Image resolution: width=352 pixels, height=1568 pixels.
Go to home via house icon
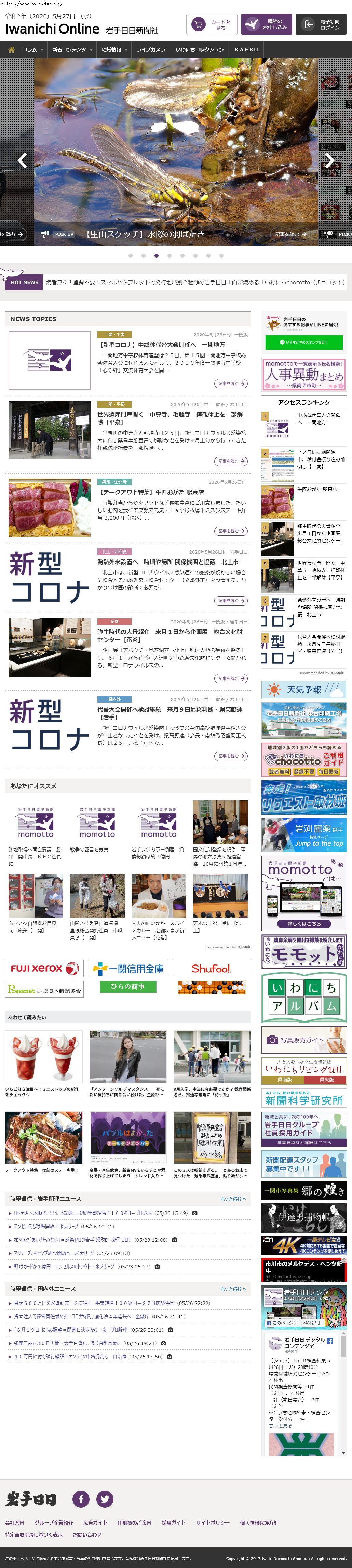tap(11, 49)
